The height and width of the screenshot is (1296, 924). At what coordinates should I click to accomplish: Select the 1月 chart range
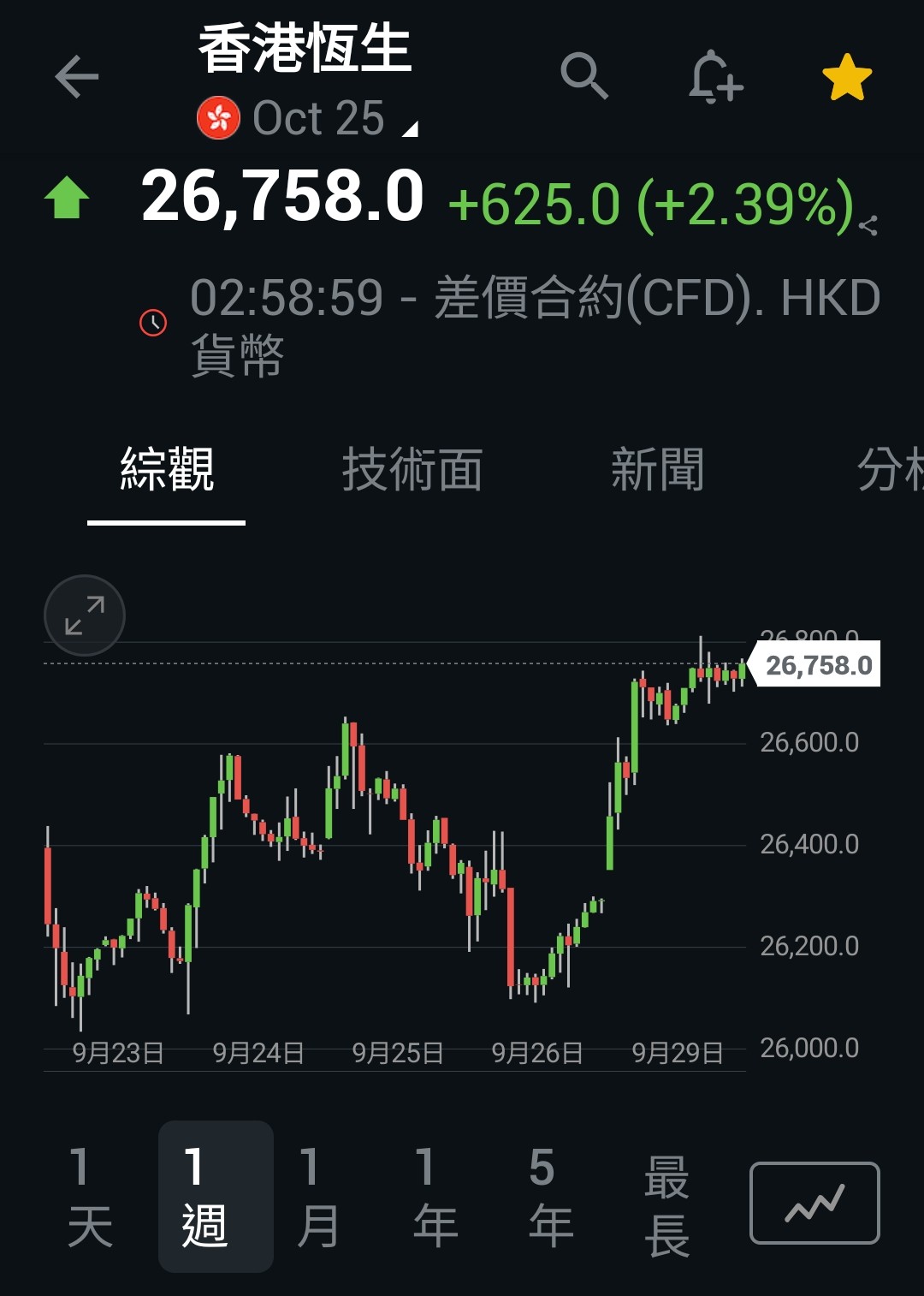[318, 1197]
